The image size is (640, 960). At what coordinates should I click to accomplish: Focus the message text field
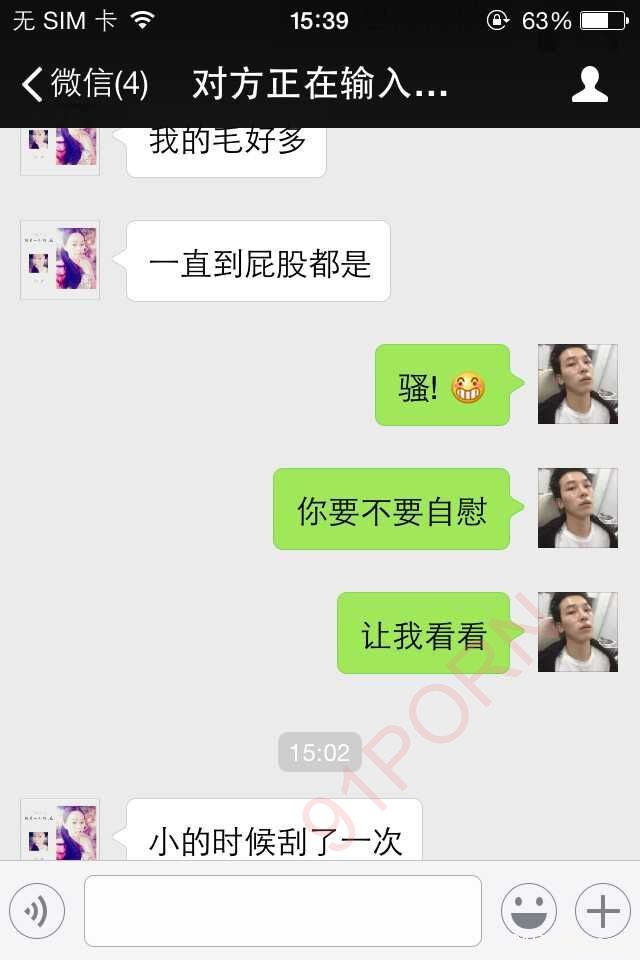283,911
